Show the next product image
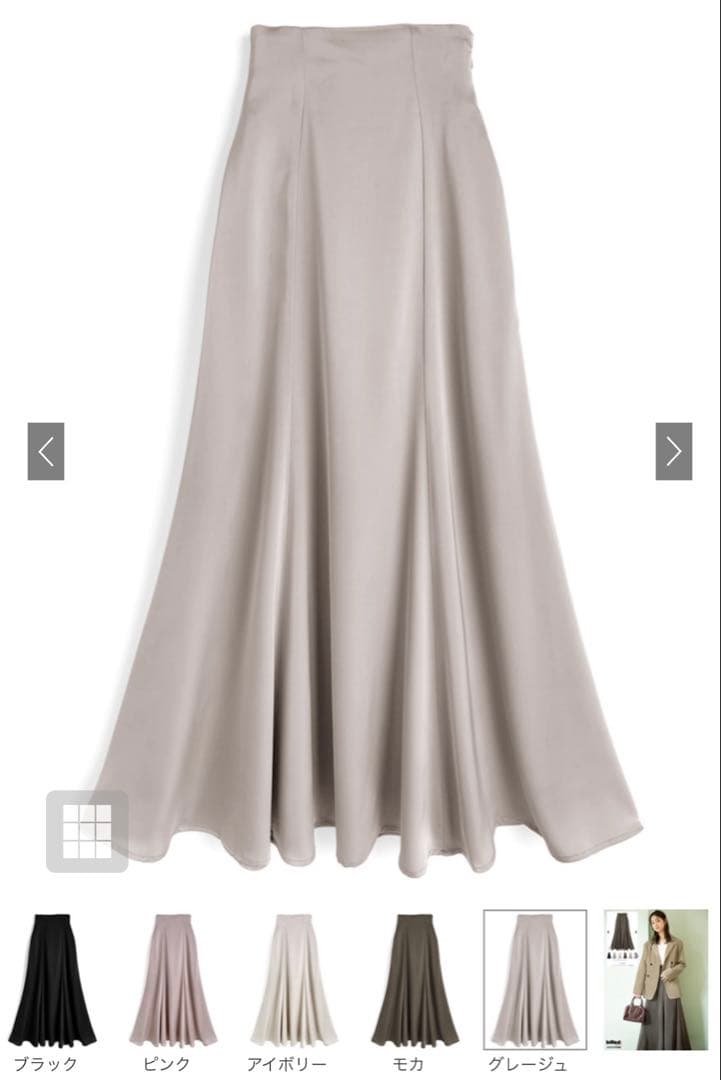Viewport: 721px width, 1080px height. tap(673, 451)
